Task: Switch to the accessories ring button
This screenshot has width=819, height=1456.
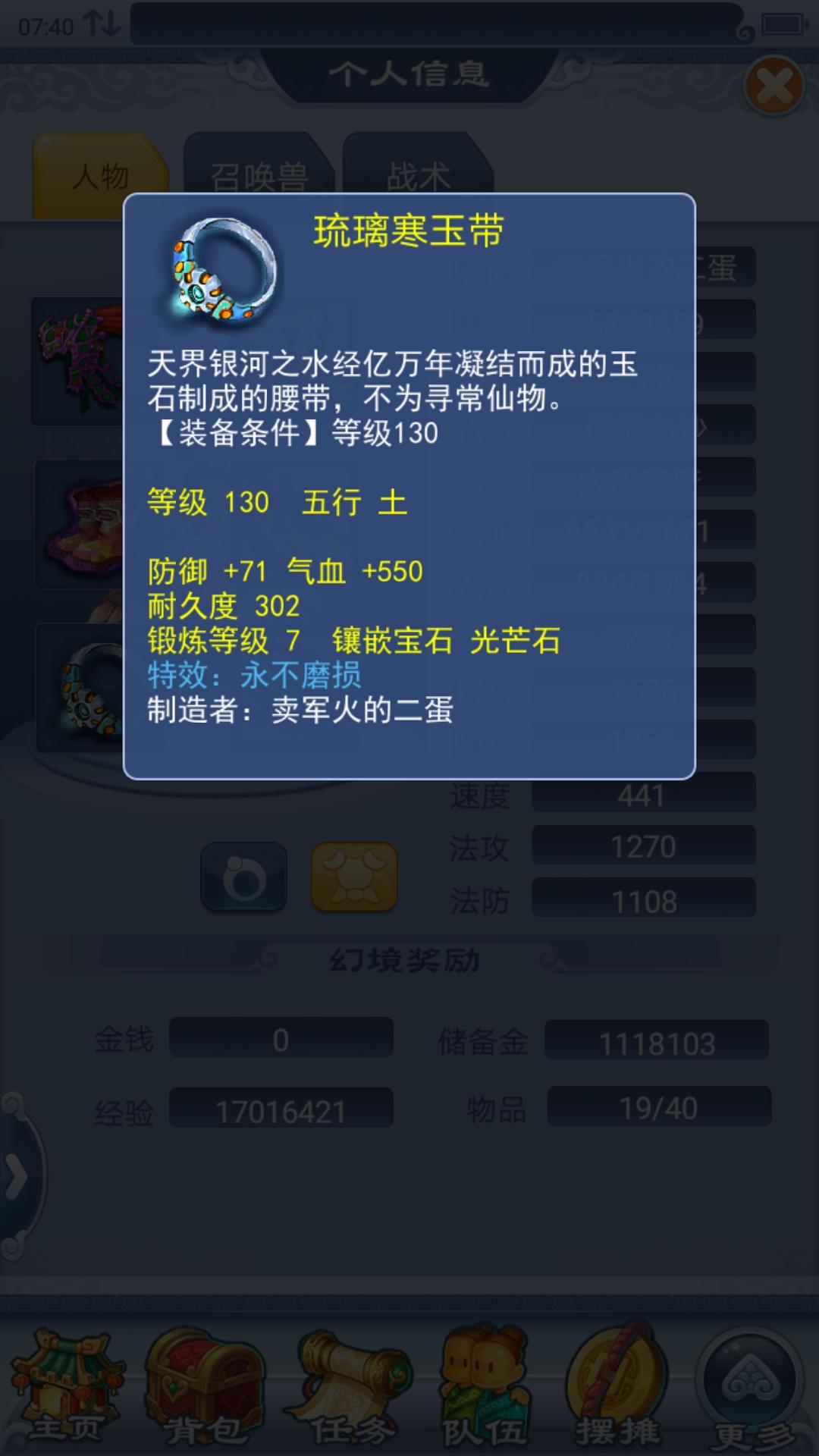Action: coord(243,877)
